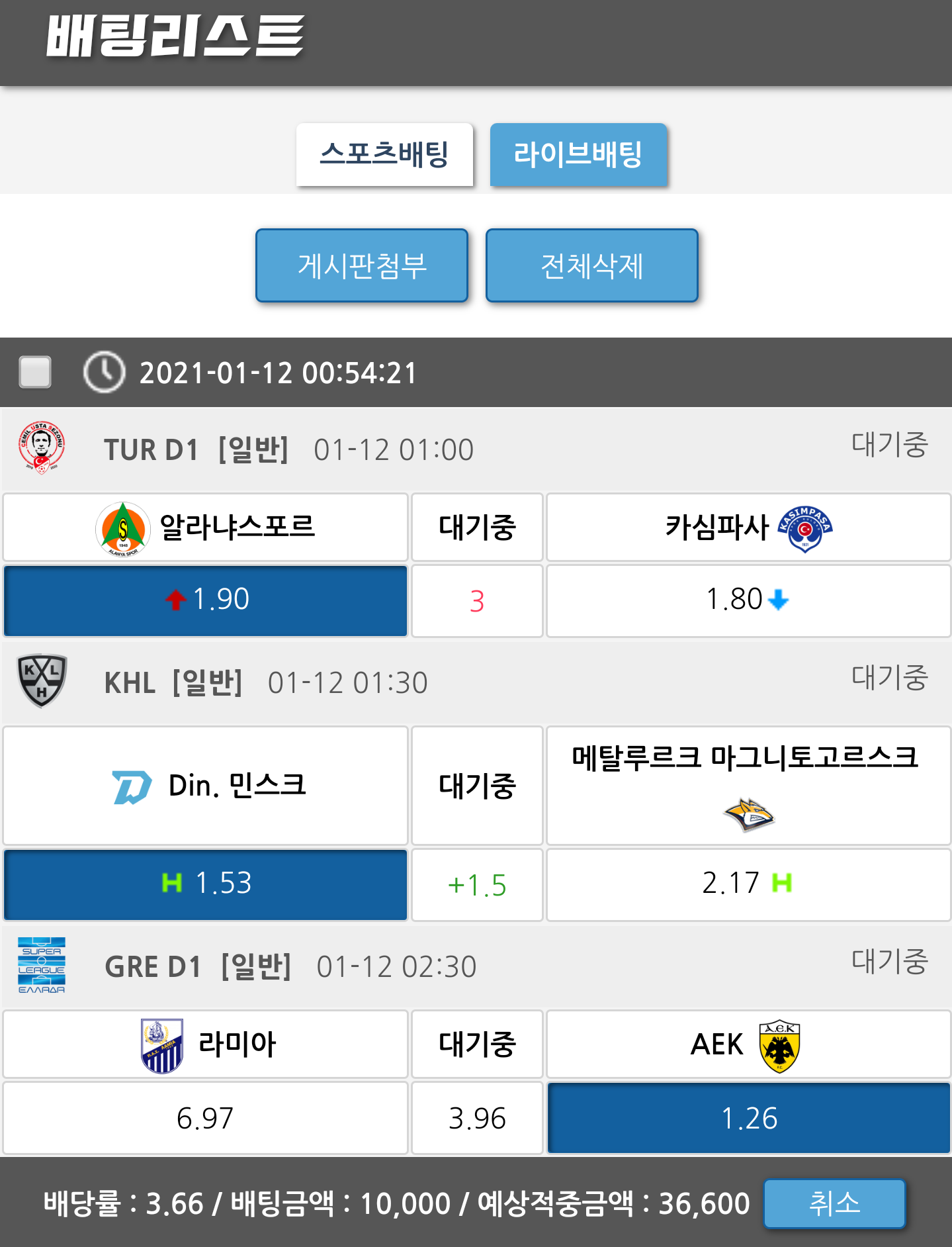Screen dimensions: 952x1247
Task: Tap the 게시판첨부 button
Action: pos(362,265)
